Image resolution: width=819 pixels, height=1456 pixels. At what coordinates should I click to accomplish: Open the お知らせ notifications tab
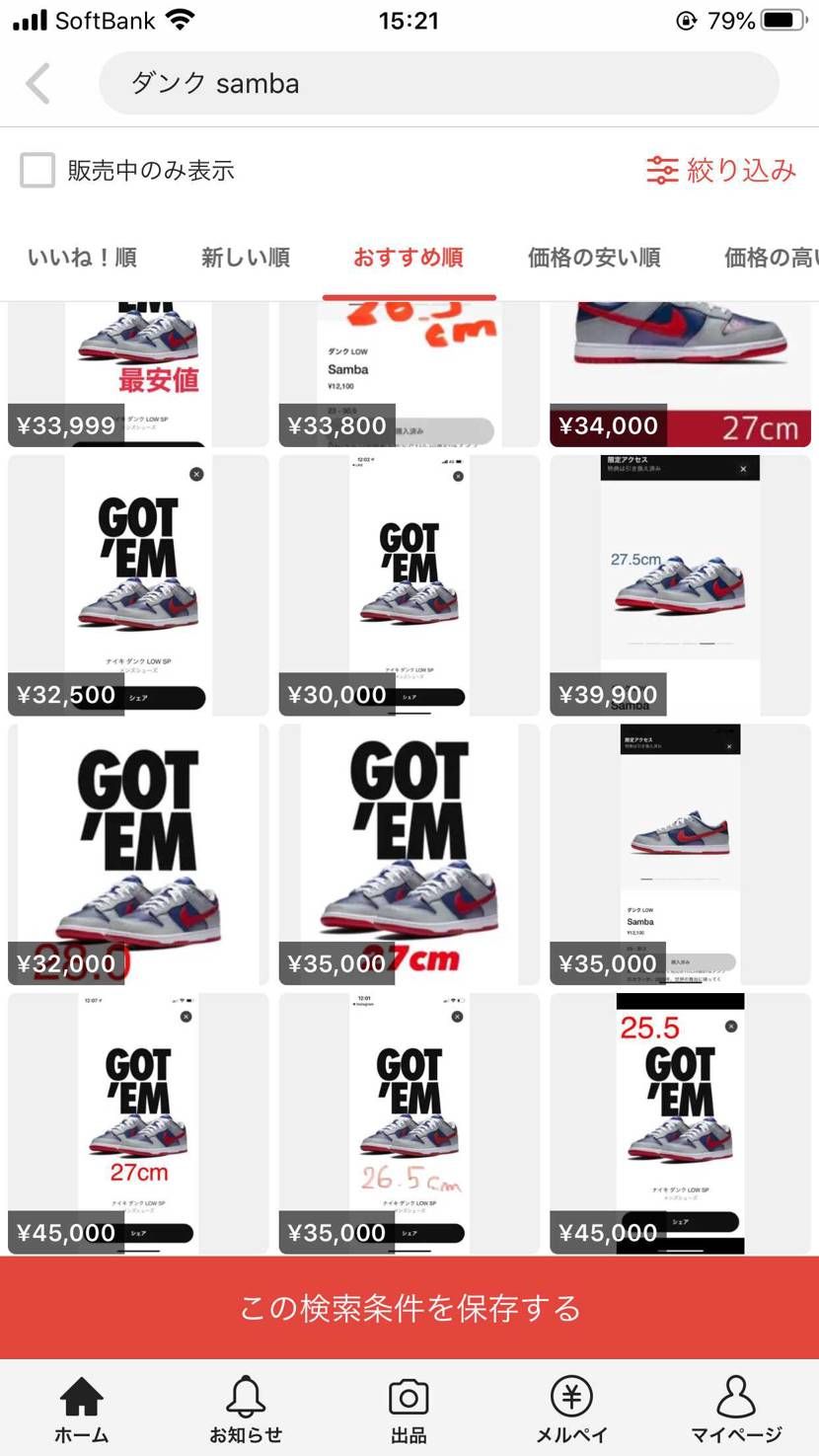tap(246, 1410)
